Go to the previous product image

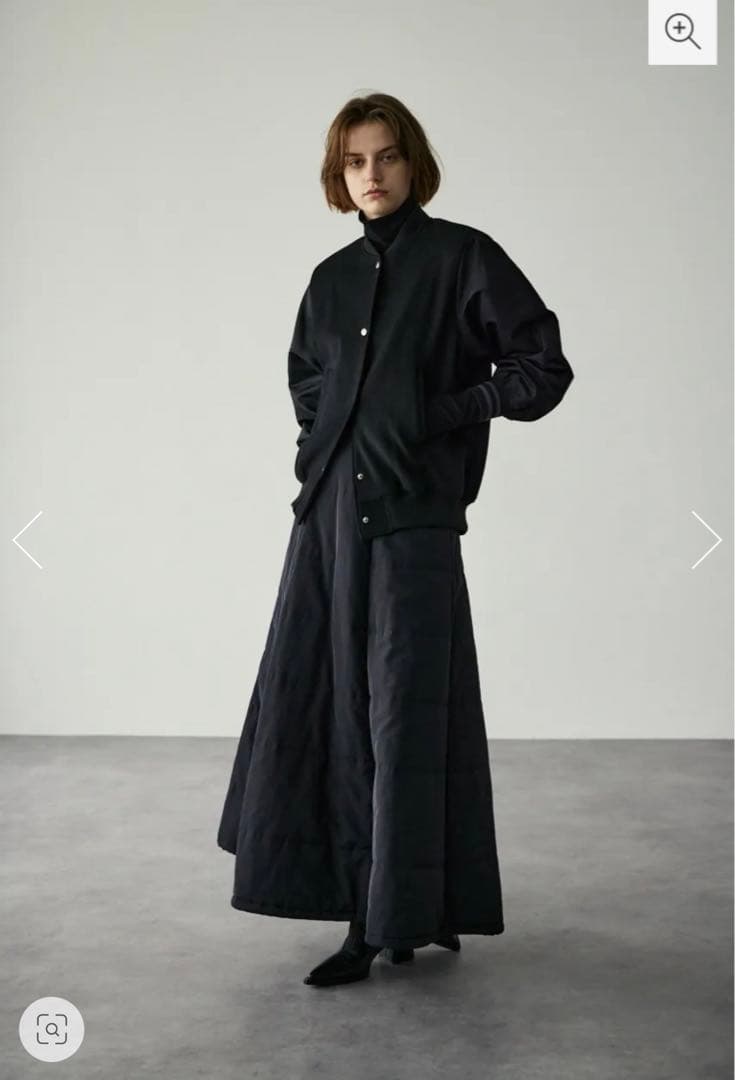[x=28, y=540]
